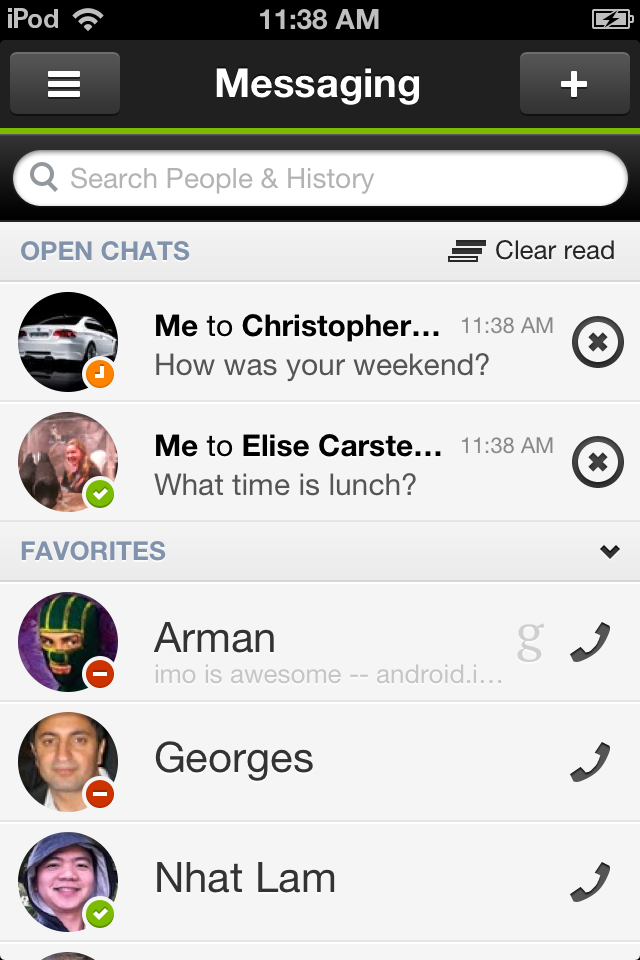Screen dimensions: 640x960
Task: Start a new chat with plus button
Action: (574, 84)
